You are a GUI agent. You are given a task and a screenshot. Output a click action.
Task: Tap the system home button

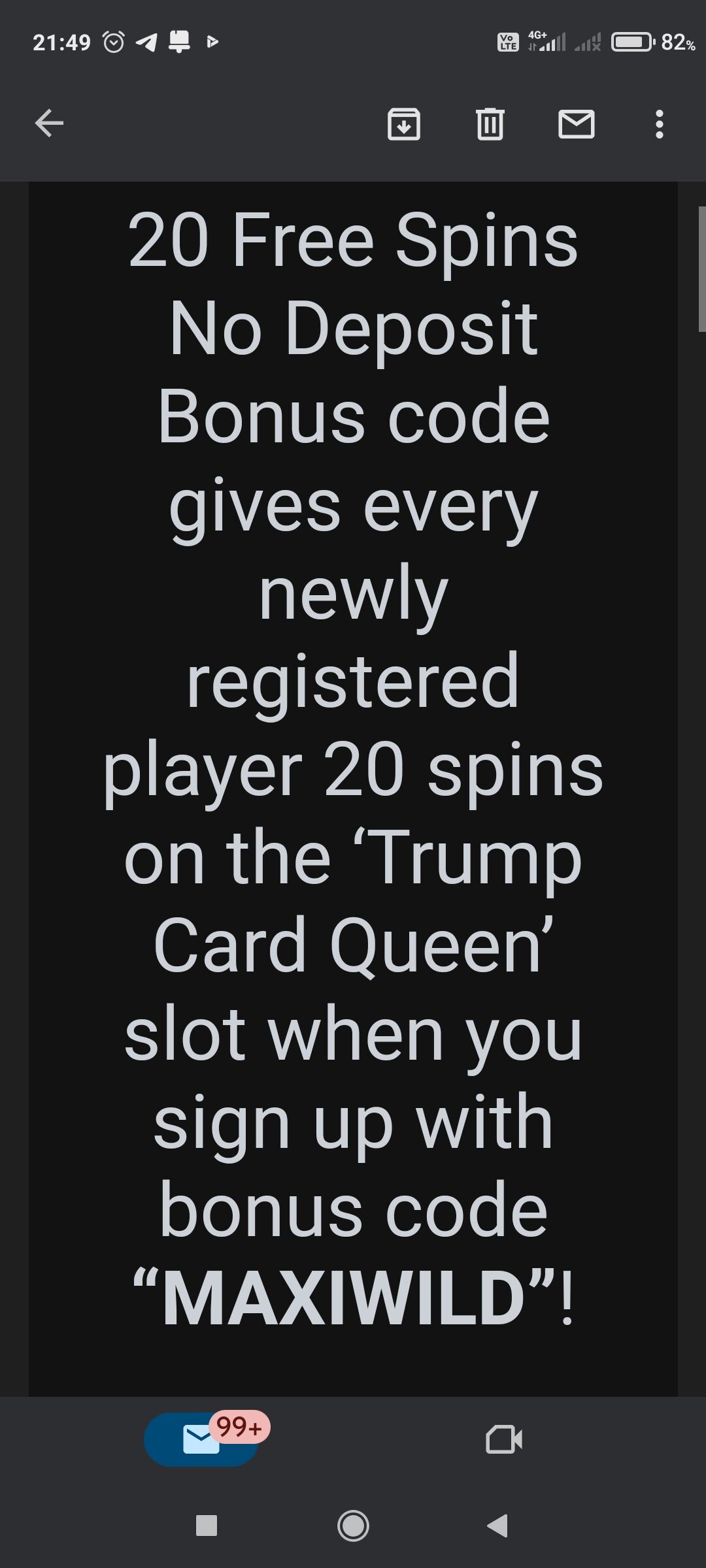353,1526
